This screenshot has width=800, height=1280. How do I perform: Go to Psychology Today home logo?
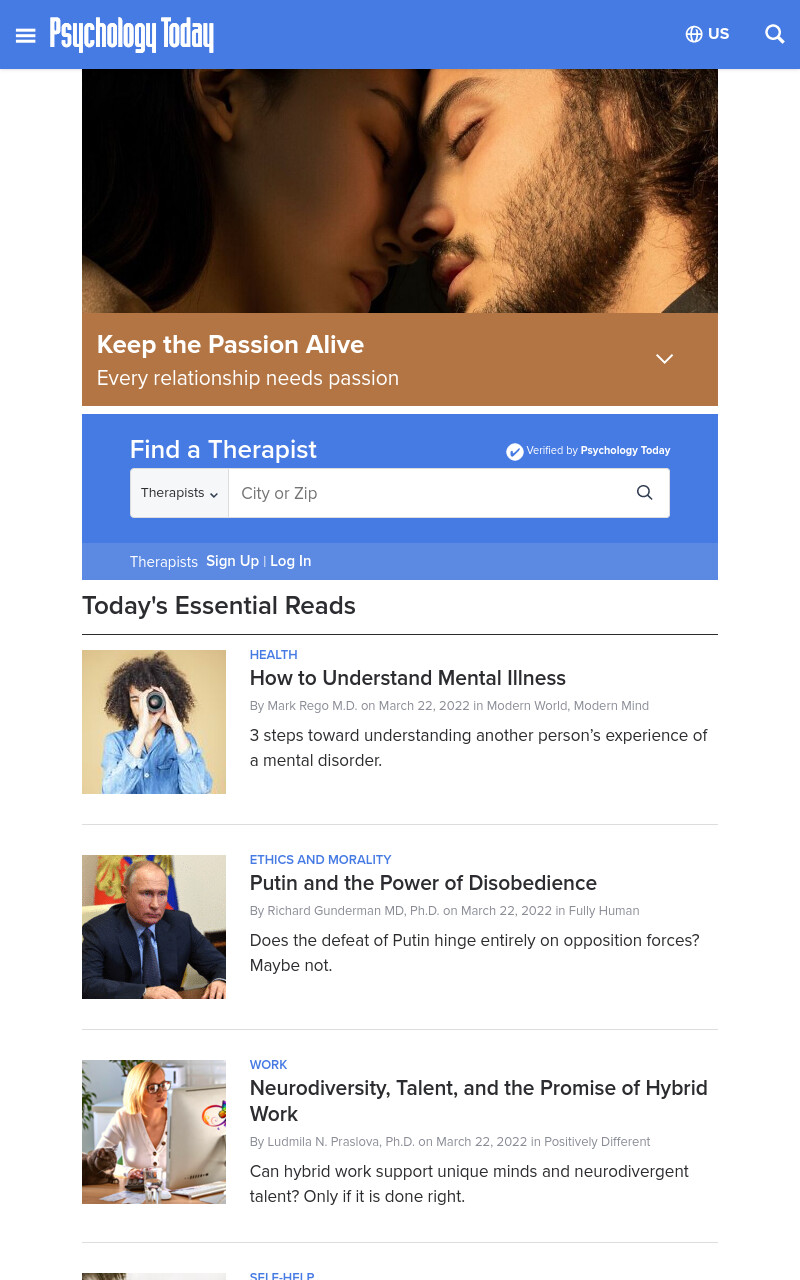coord(132,35)
